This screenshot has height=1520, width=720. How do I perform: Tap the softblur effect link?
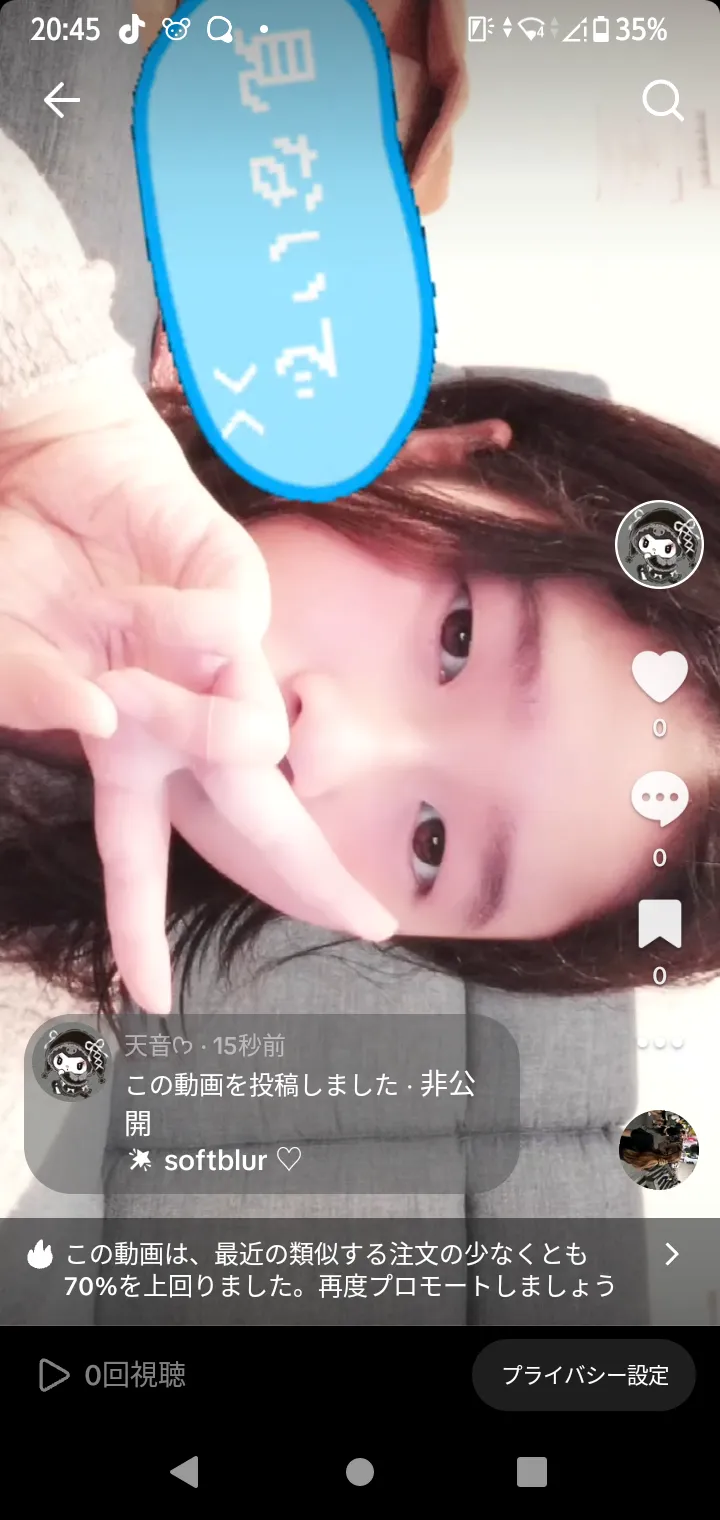(x=214, y=1160)
